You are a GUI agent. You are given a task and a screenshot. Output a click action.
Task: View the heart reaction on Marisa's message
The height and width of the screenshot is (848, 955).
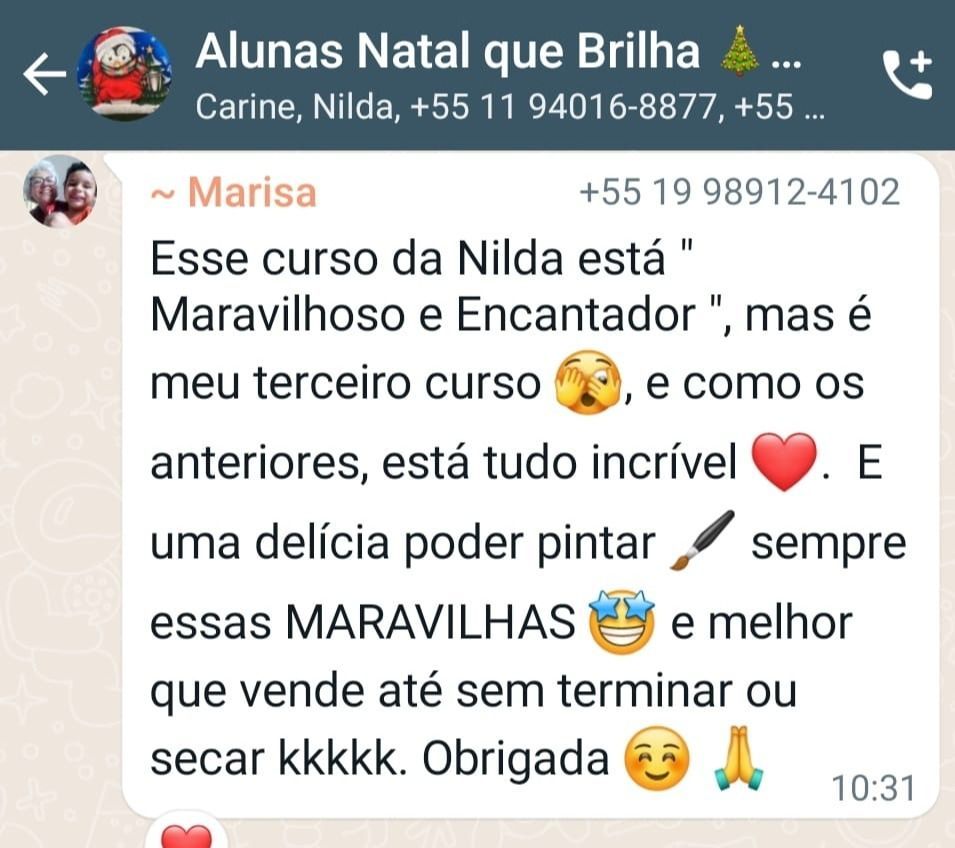[x=187, y=835]
